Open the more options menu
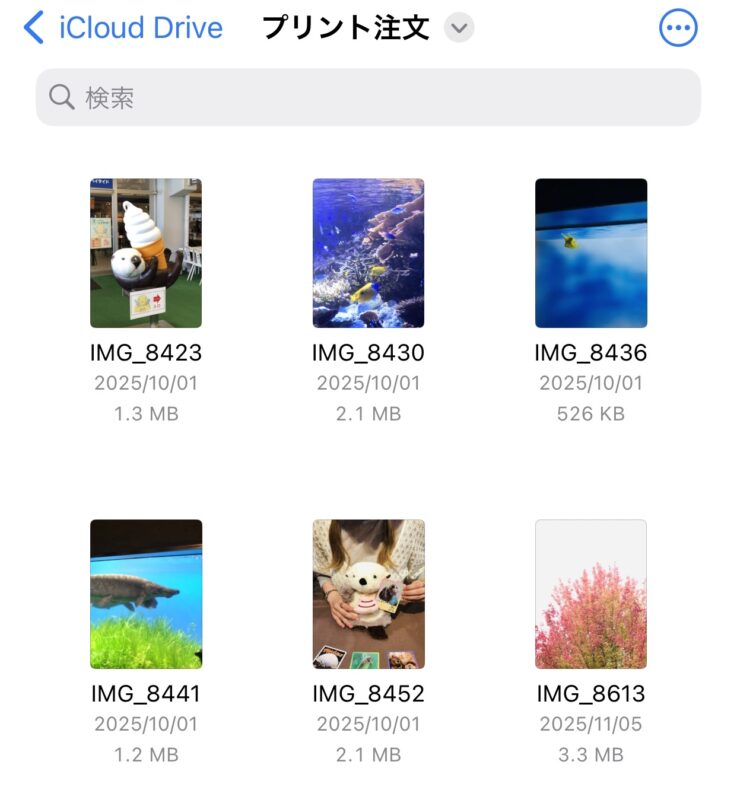The height and width of the screenshot is (800, 737). pyautogui.click(x=678, y=28)
